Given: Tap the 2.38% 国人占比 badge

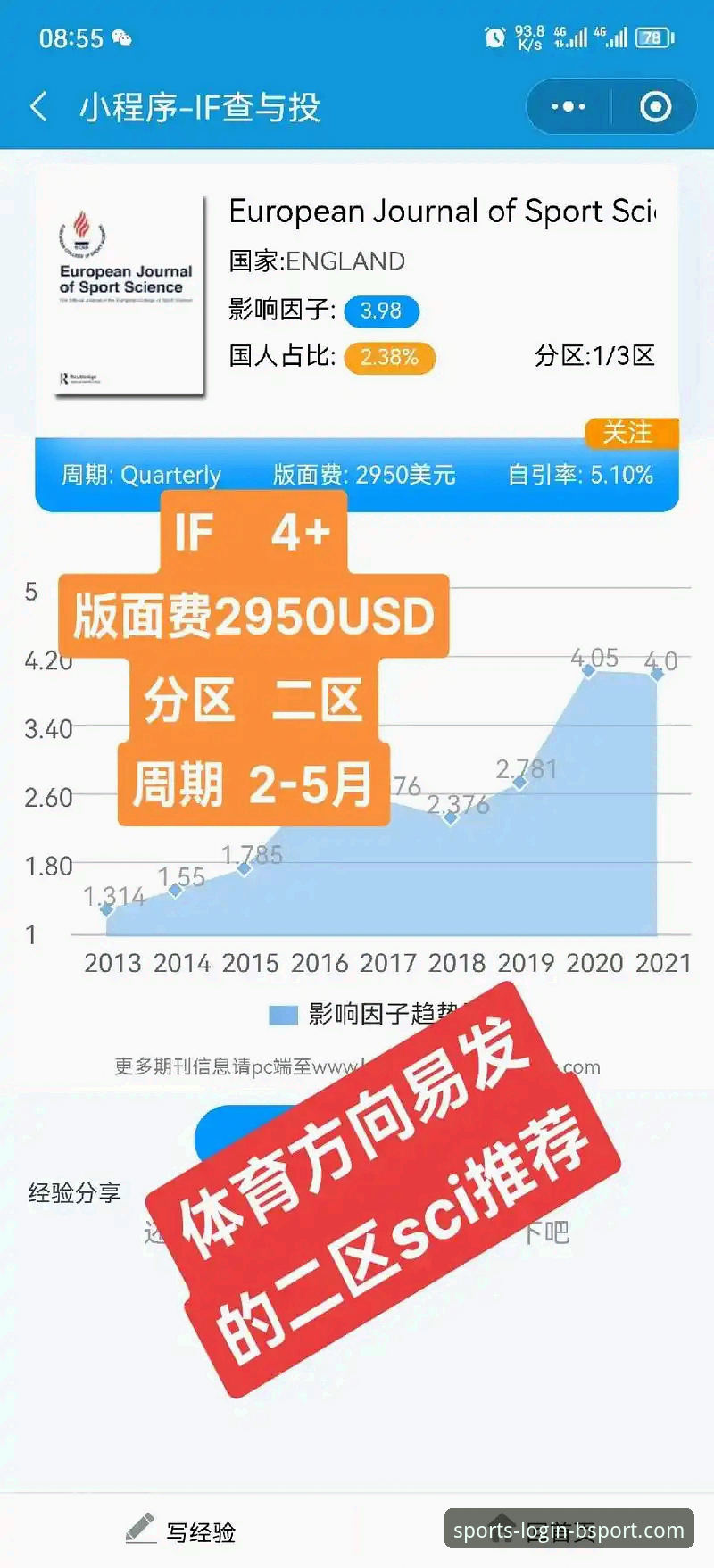Looking at the screenshot, I should (x=388, y=358).
